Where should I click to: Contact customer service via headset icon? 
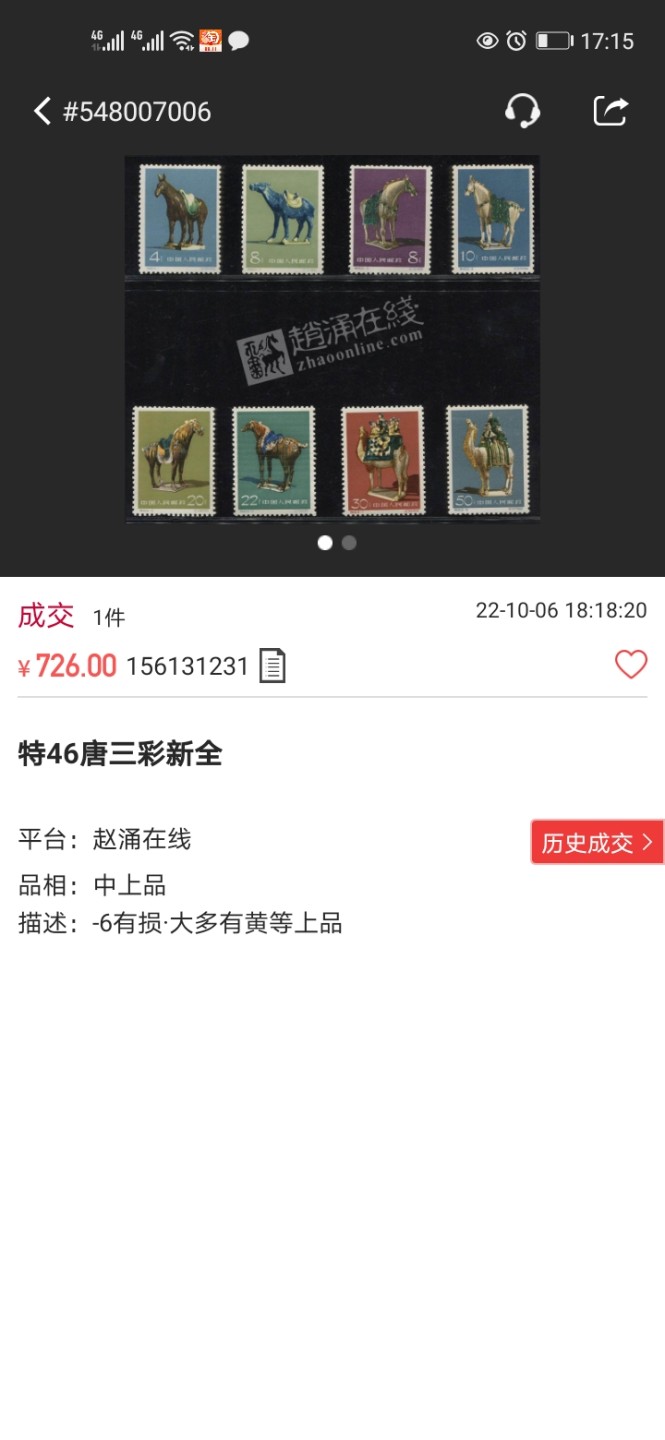click(522, 110)
